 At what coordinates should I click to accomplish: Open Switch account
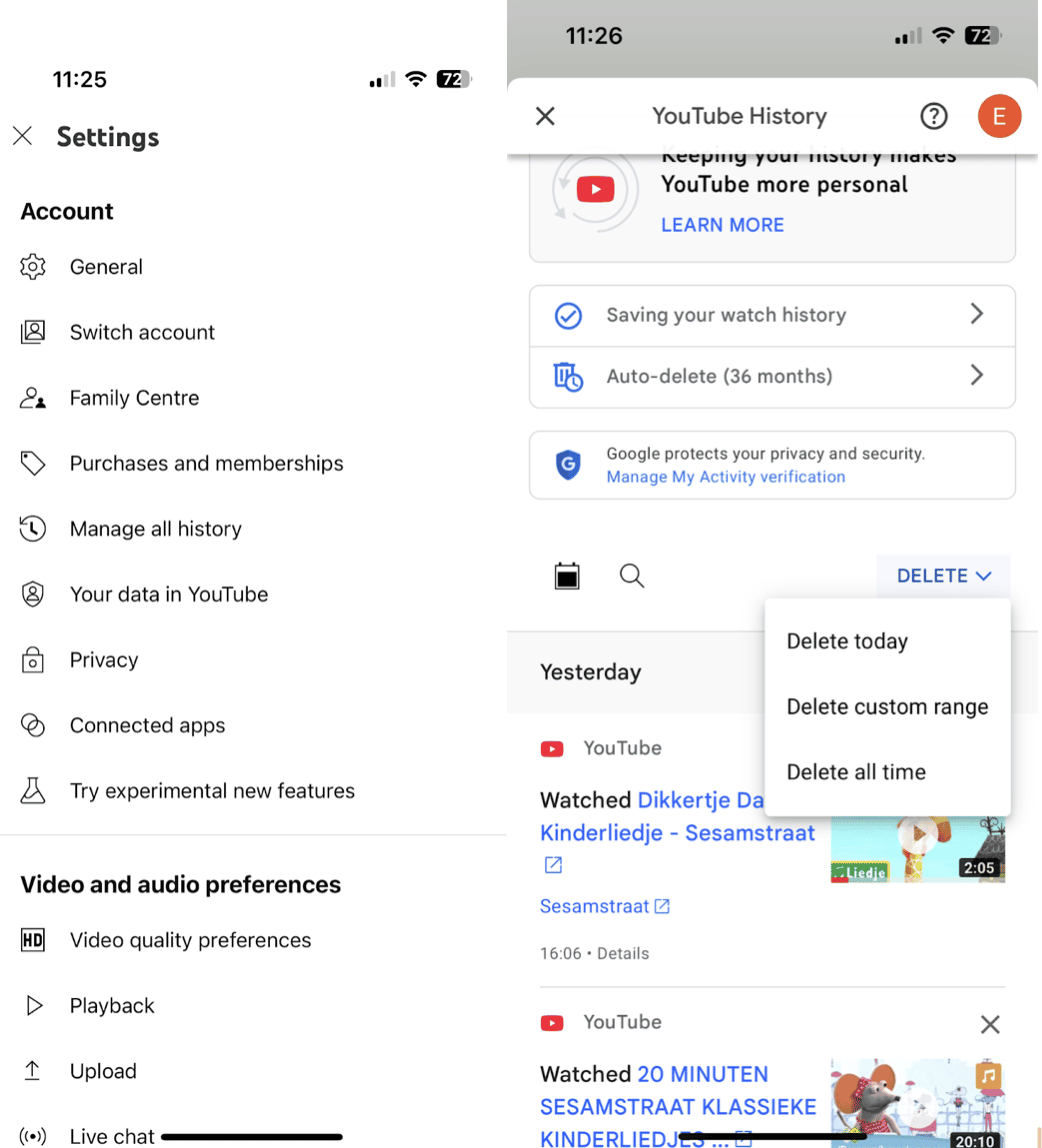click(142, 332)
